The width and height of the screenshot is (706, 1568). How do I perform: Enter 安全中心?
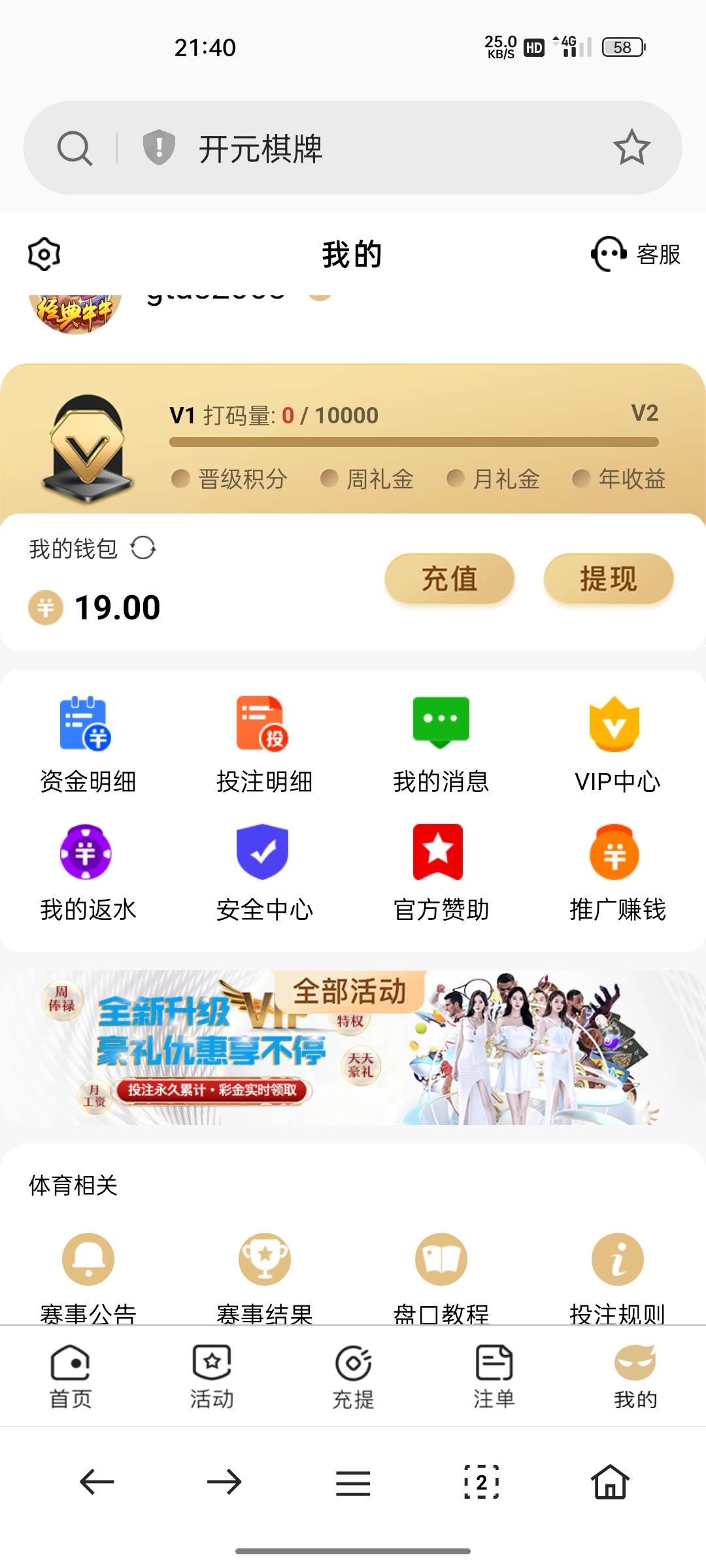pos(264,873)
